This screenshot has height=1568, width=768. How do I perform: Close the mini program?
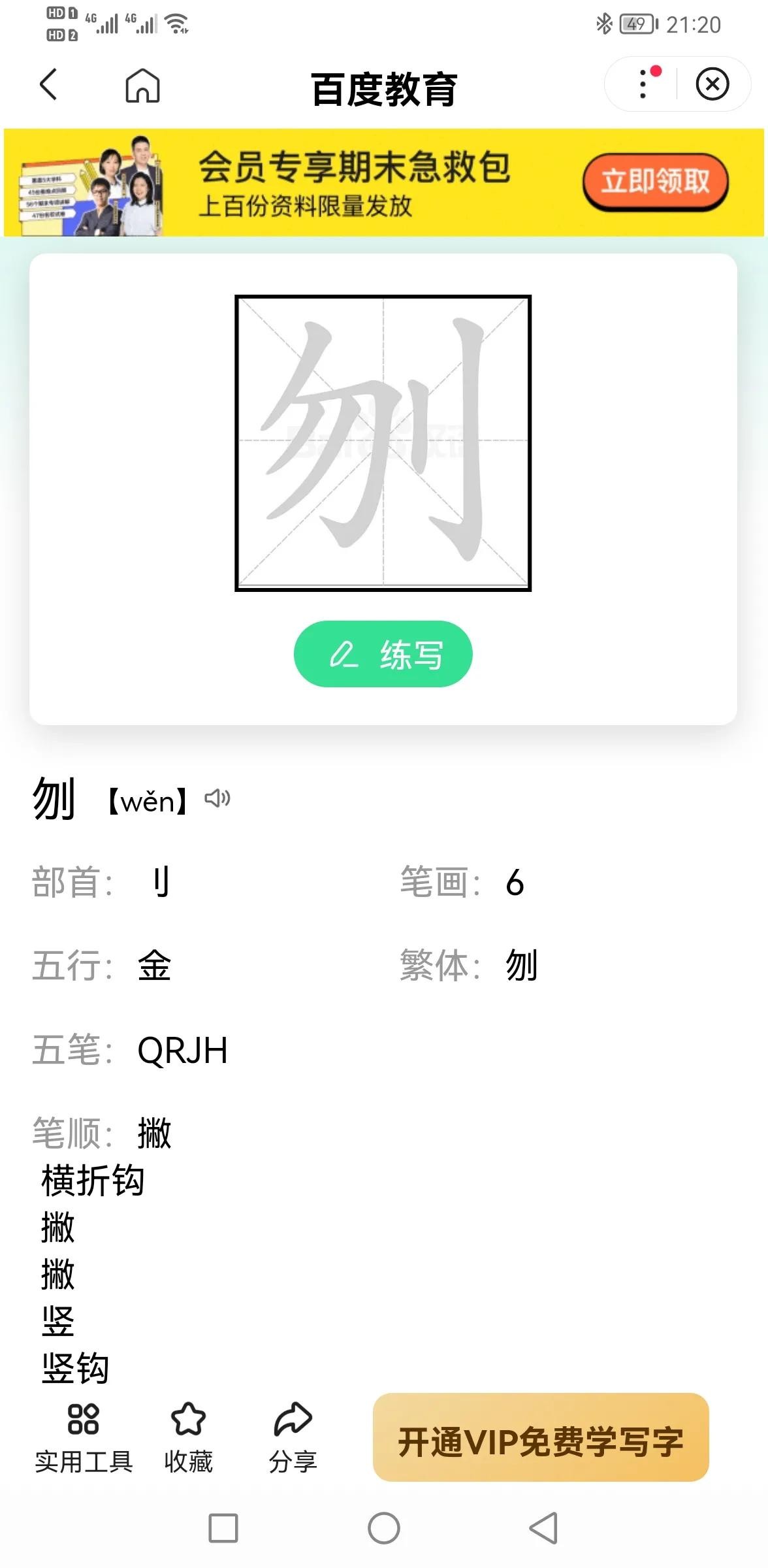coord(712,84)
